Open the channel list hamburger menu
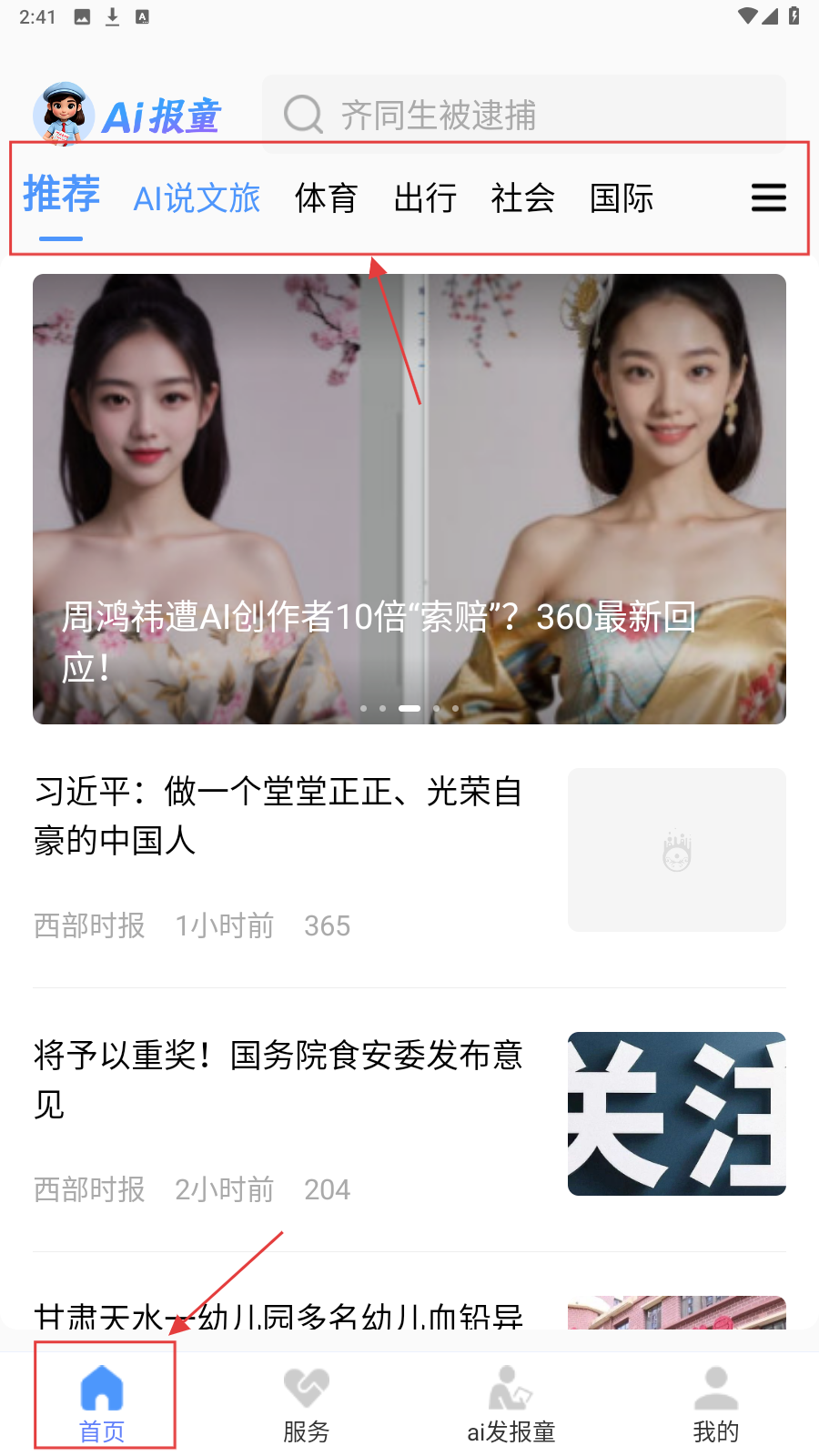This screenshot has height=1456, width=819. click(x=768, y=197)
